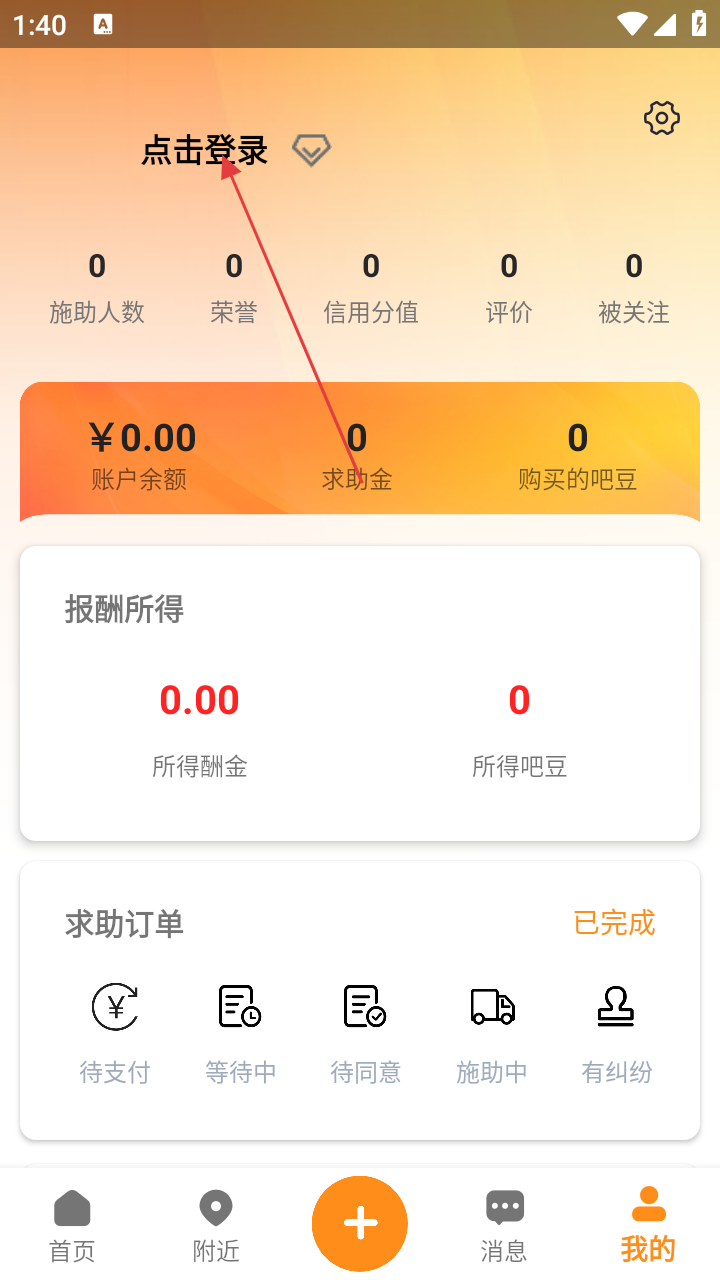Screen dimensions: 720x1280
Task: Go to the 附近 nearby tab
Action: (x=216, y=1226)
